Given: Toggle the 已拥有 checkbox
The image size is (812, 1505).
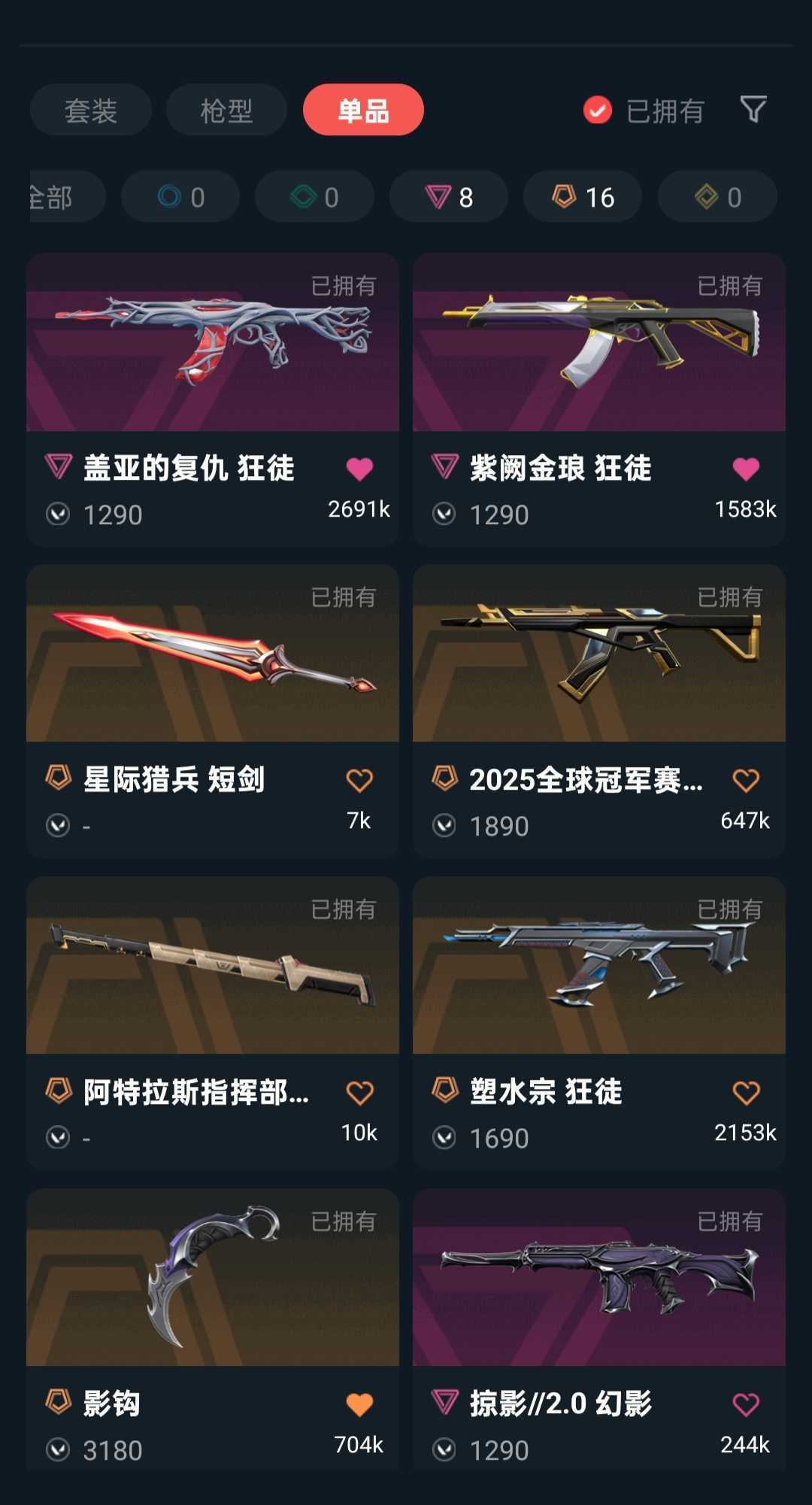Looking at the screenshot, I should tap(598, 111).
